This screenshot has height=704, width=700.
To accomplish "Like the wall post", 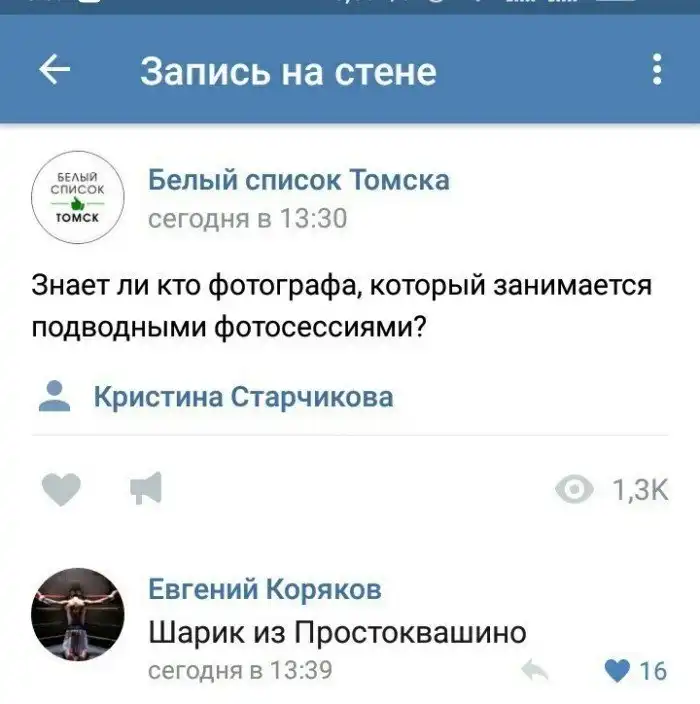I will point(61,488).
